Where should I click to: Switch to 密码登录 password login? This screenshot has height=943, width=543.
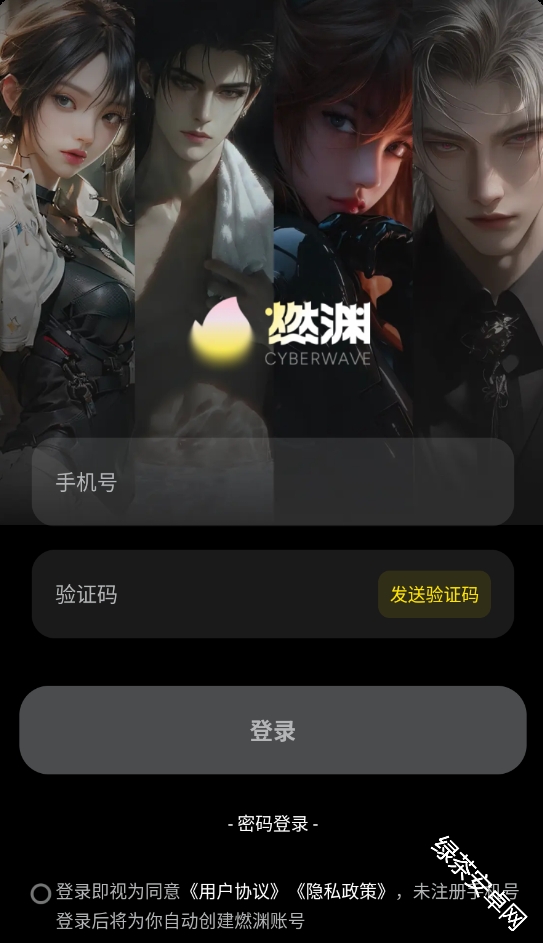click(x=272, y=823)
